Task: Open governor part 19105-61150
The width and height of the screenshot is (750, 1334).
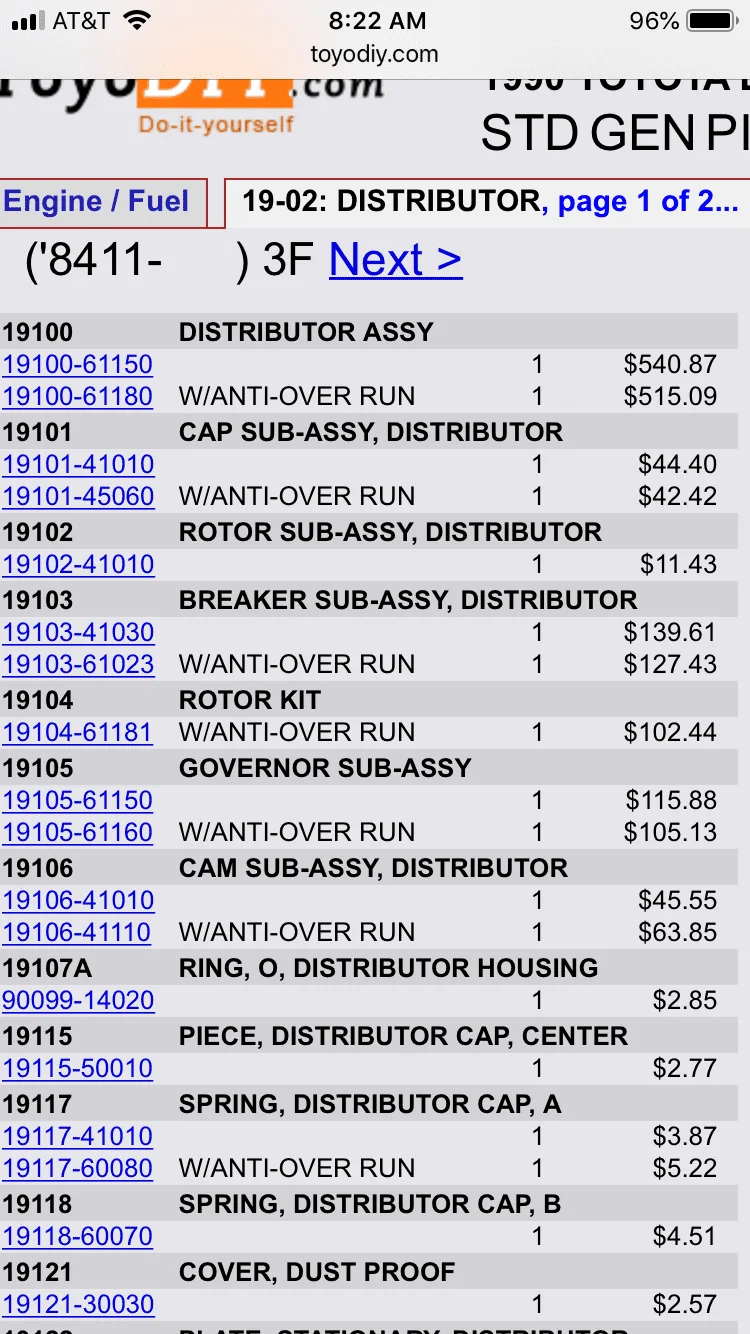Action: click(78, 801)
